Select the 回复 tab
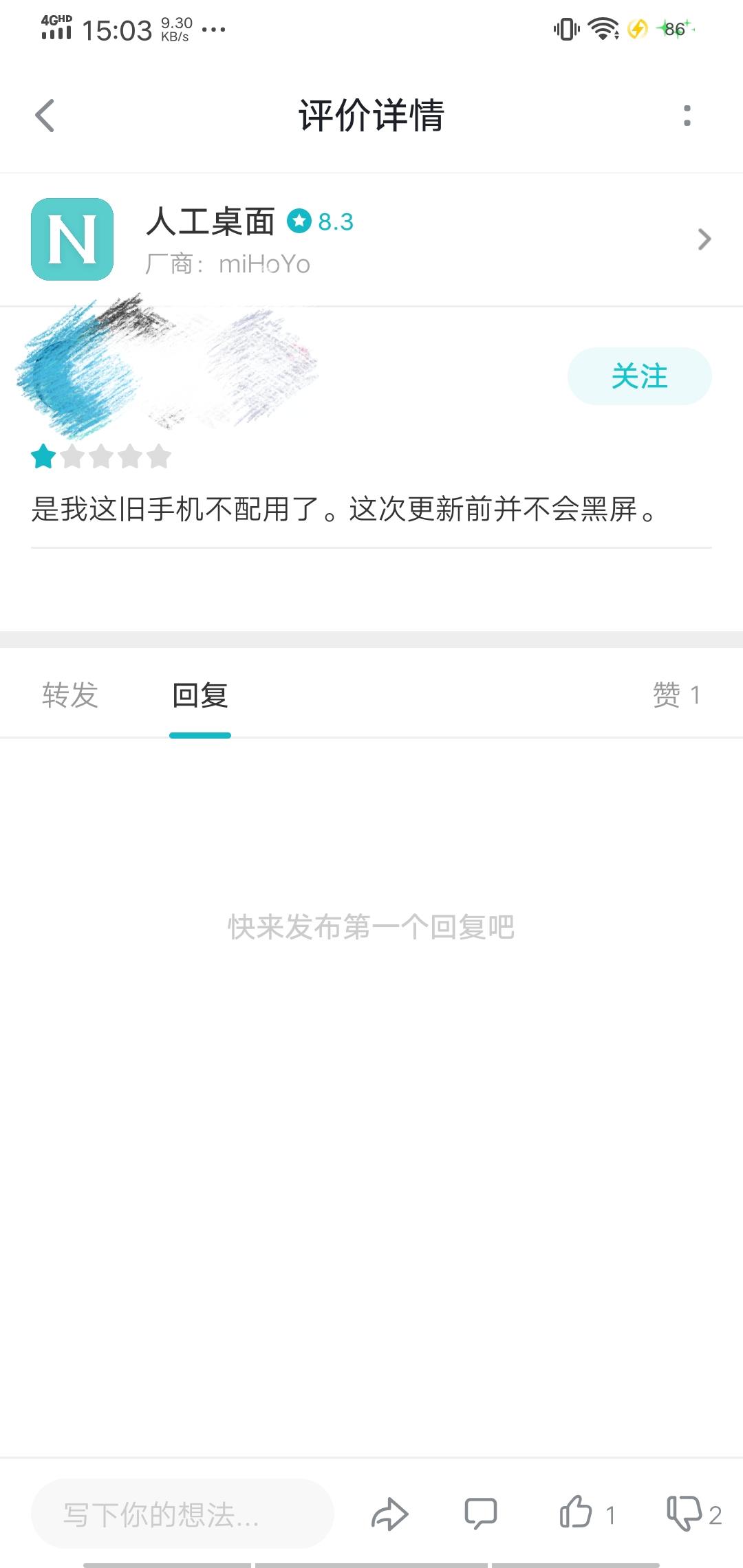This screenshot has width=743, height=1568. (200, 695)
